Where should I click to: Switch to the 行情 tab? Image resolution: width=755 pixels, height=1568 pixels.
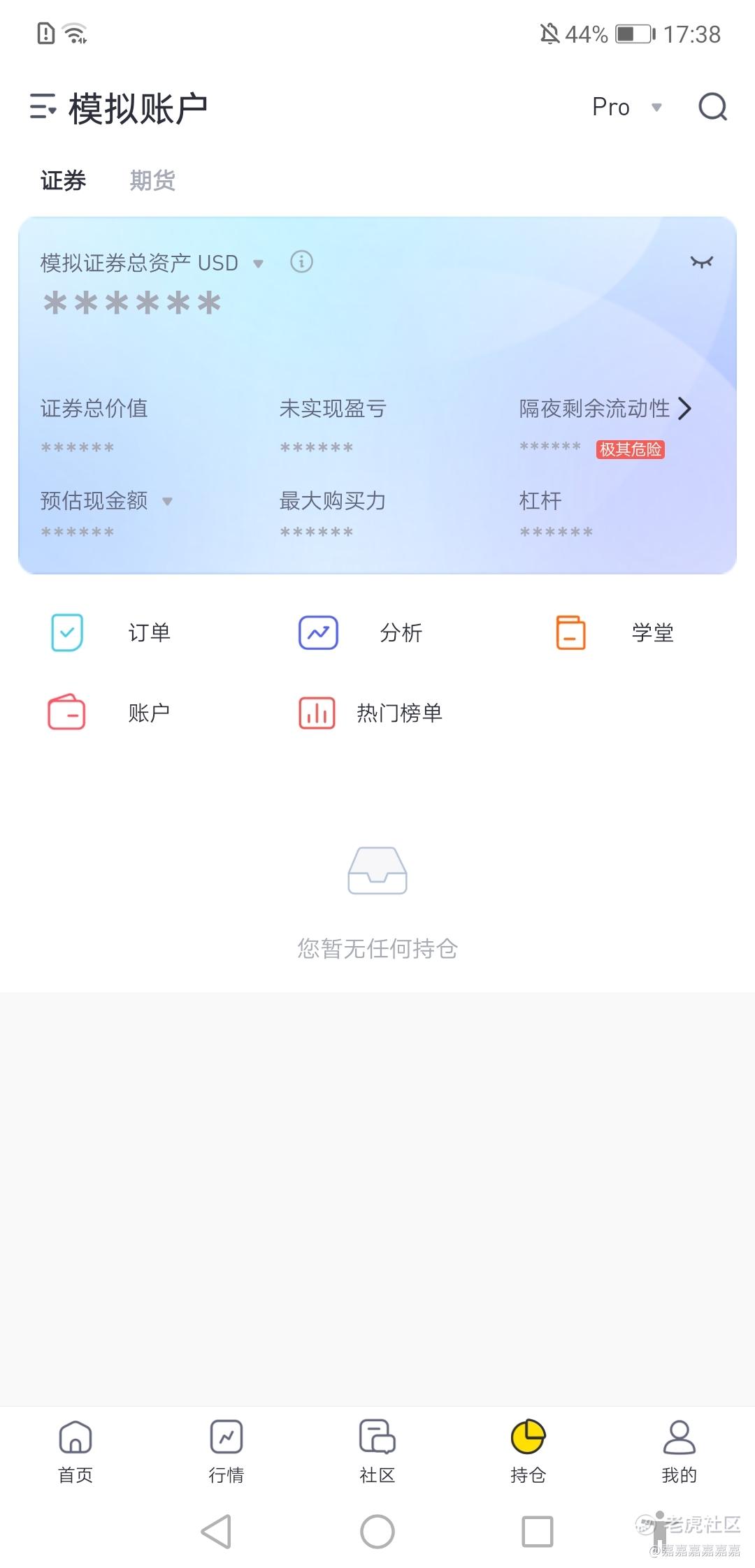(226, 1451)
